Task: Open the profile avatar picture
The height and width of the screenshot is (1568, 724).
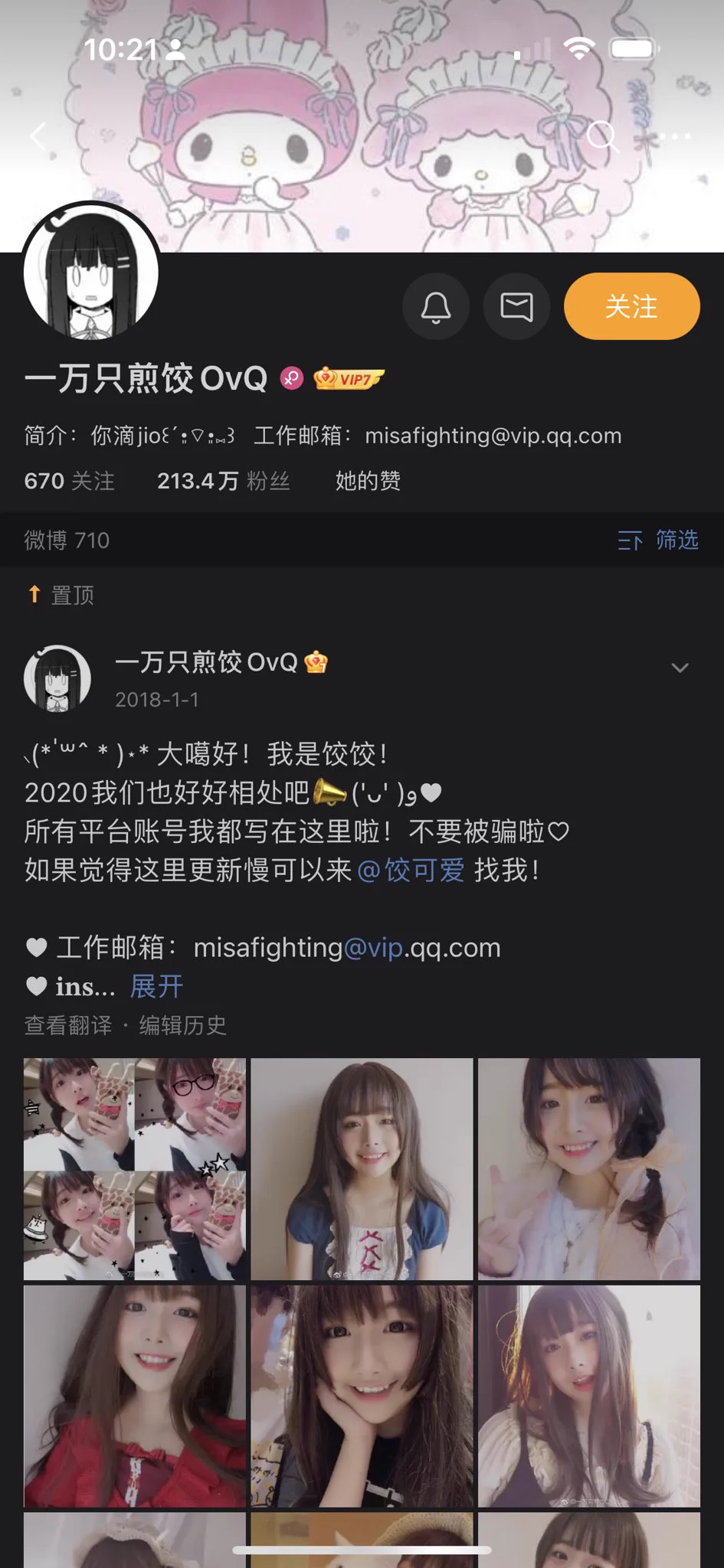Action: click(x=91, y=273)
